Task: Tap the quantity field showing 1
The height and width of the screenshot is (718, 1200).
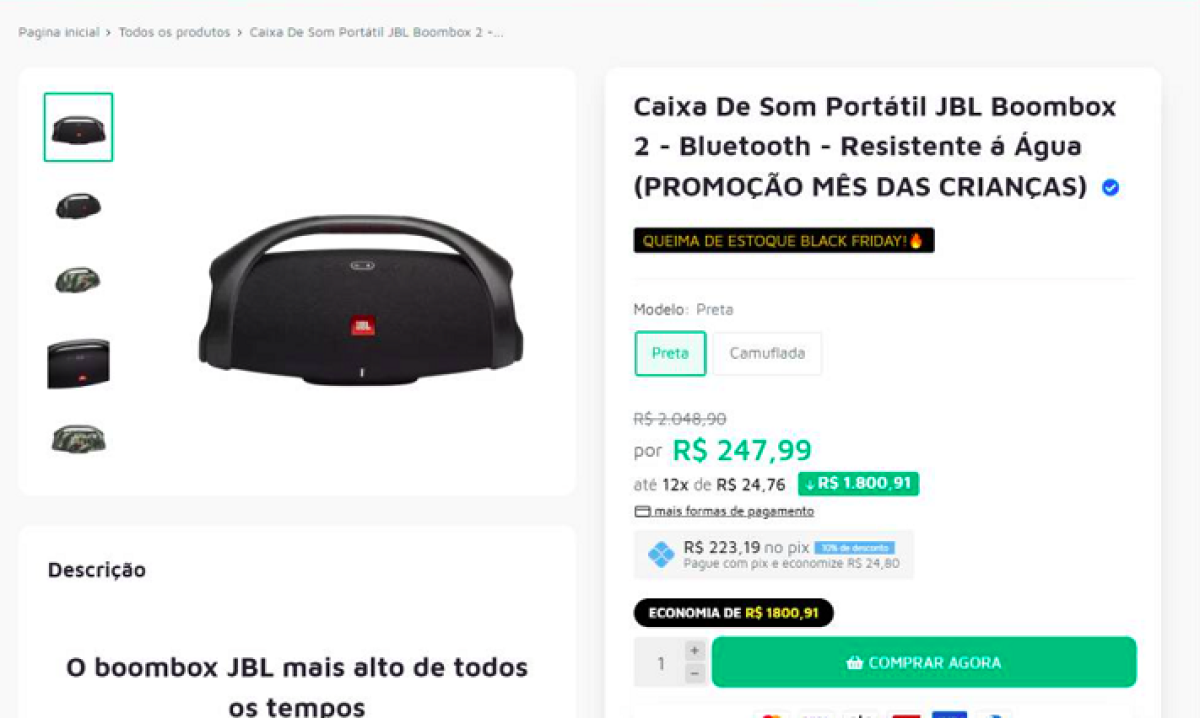Action: [x=660, y=662]
